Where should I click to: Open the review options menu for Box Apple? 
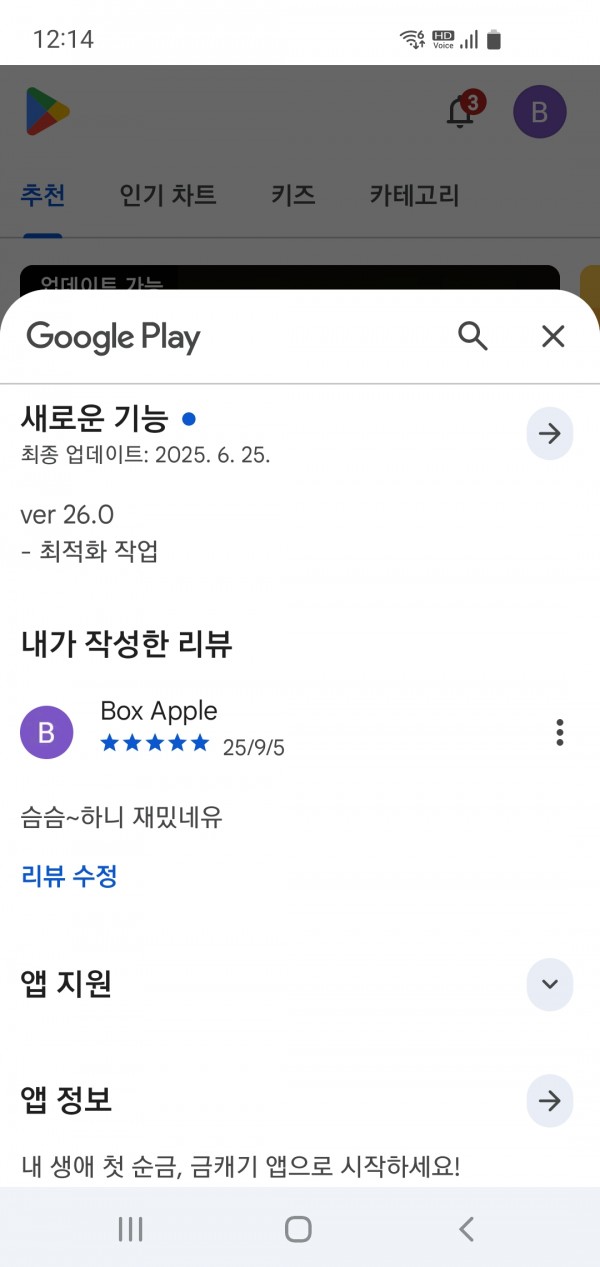tap(560, 732)
